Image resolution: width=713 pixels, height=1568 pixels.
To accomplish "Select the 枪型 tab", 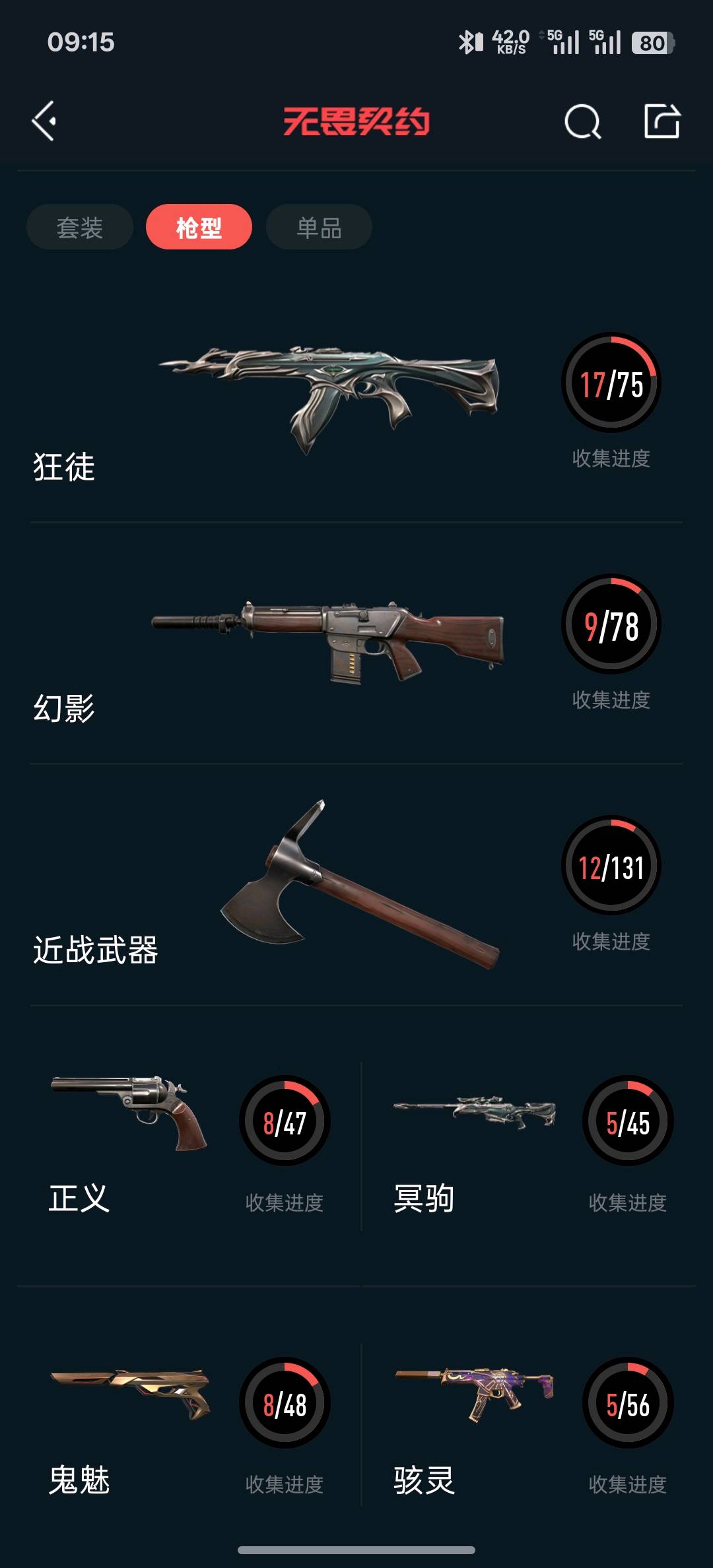I will [x=199, y=228].
